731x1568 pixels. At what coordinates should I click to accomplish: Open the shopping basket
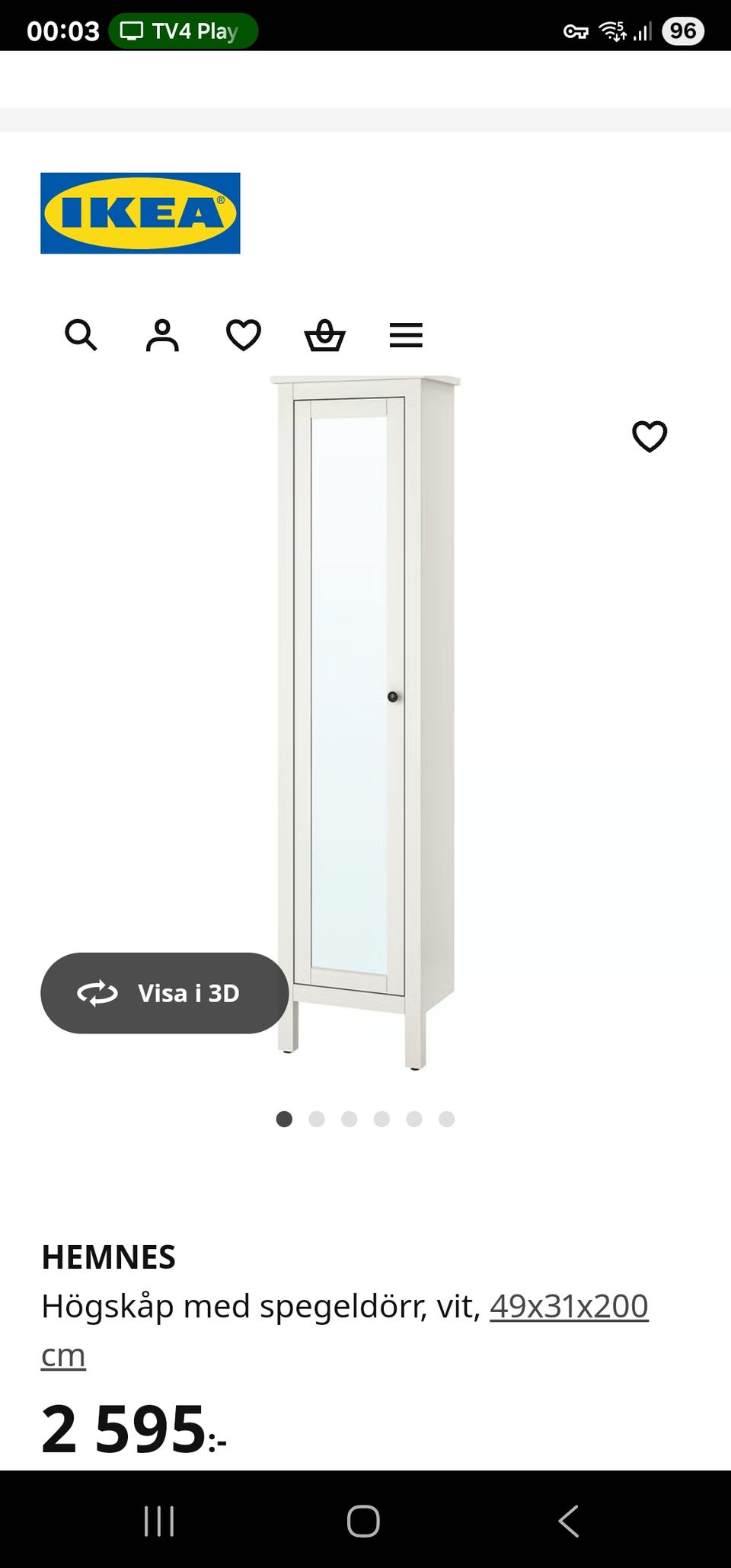point(325,335)
